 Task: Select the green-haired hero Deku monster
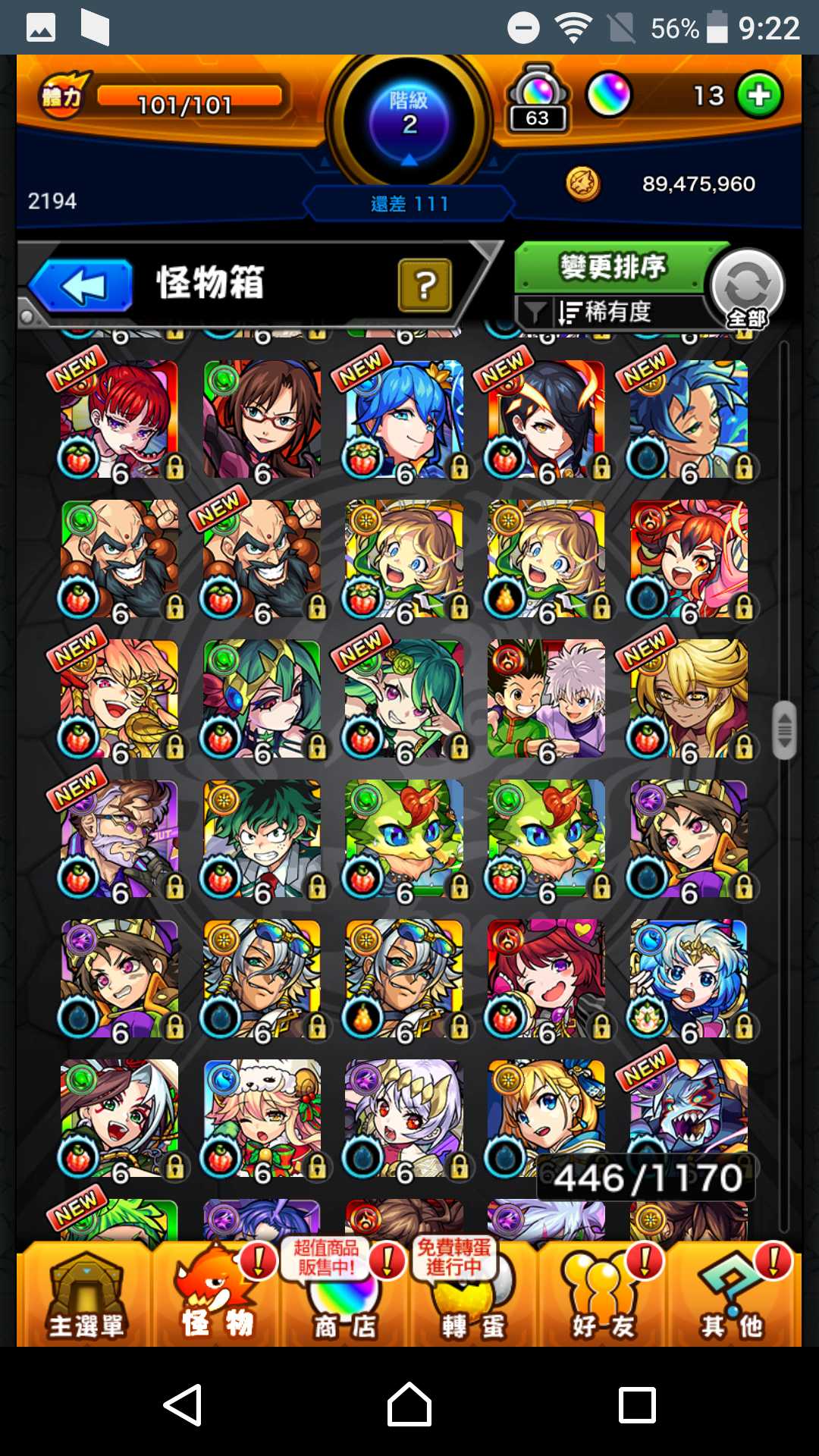coord(262,839)
